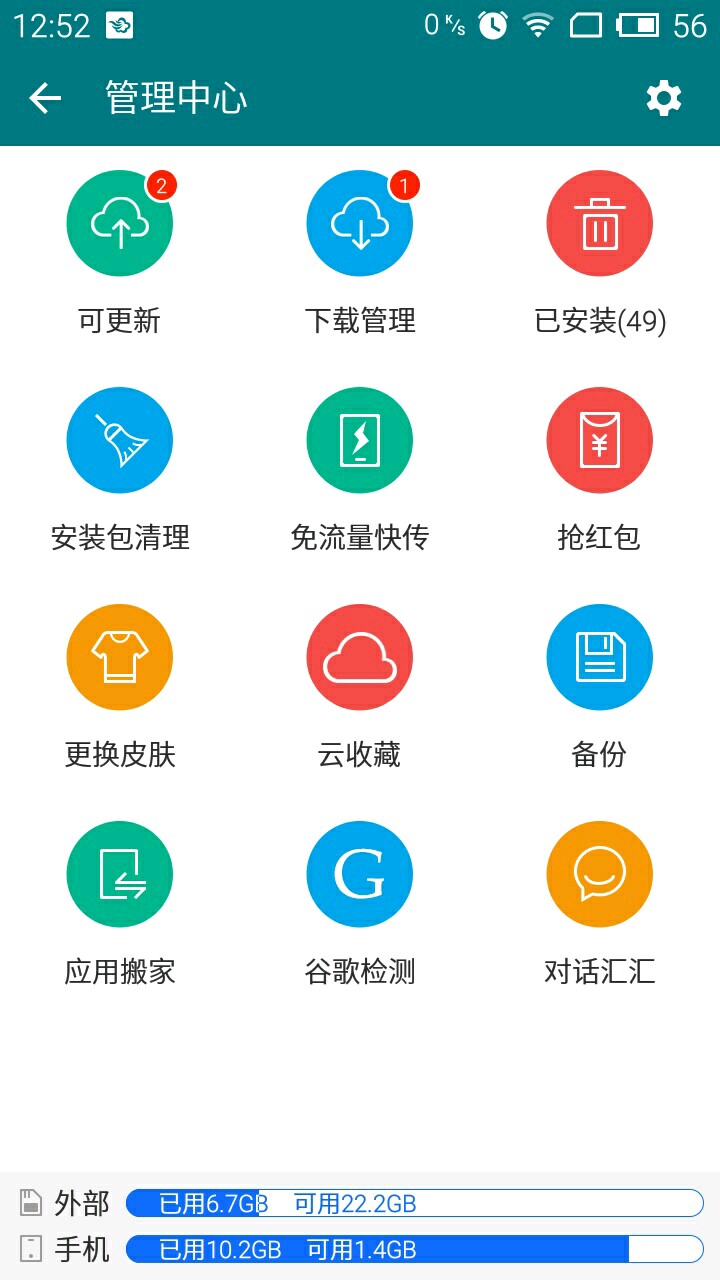Viewport: 720px width, 1280px height.
Task: Open 应用搬家 app mover
Action: tap(120, 875)
